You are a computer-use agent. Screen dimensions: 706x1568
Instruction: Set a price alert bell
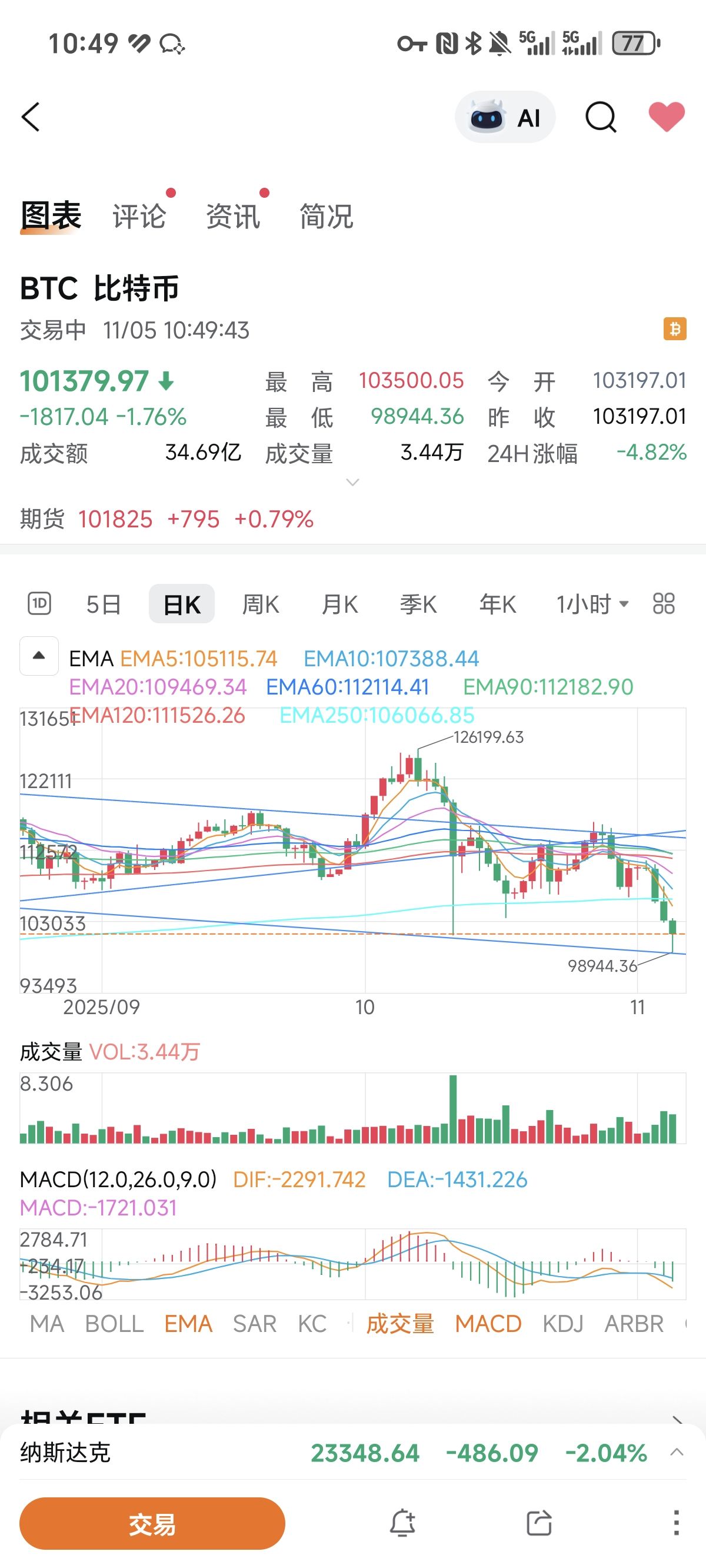(402, 1523)
